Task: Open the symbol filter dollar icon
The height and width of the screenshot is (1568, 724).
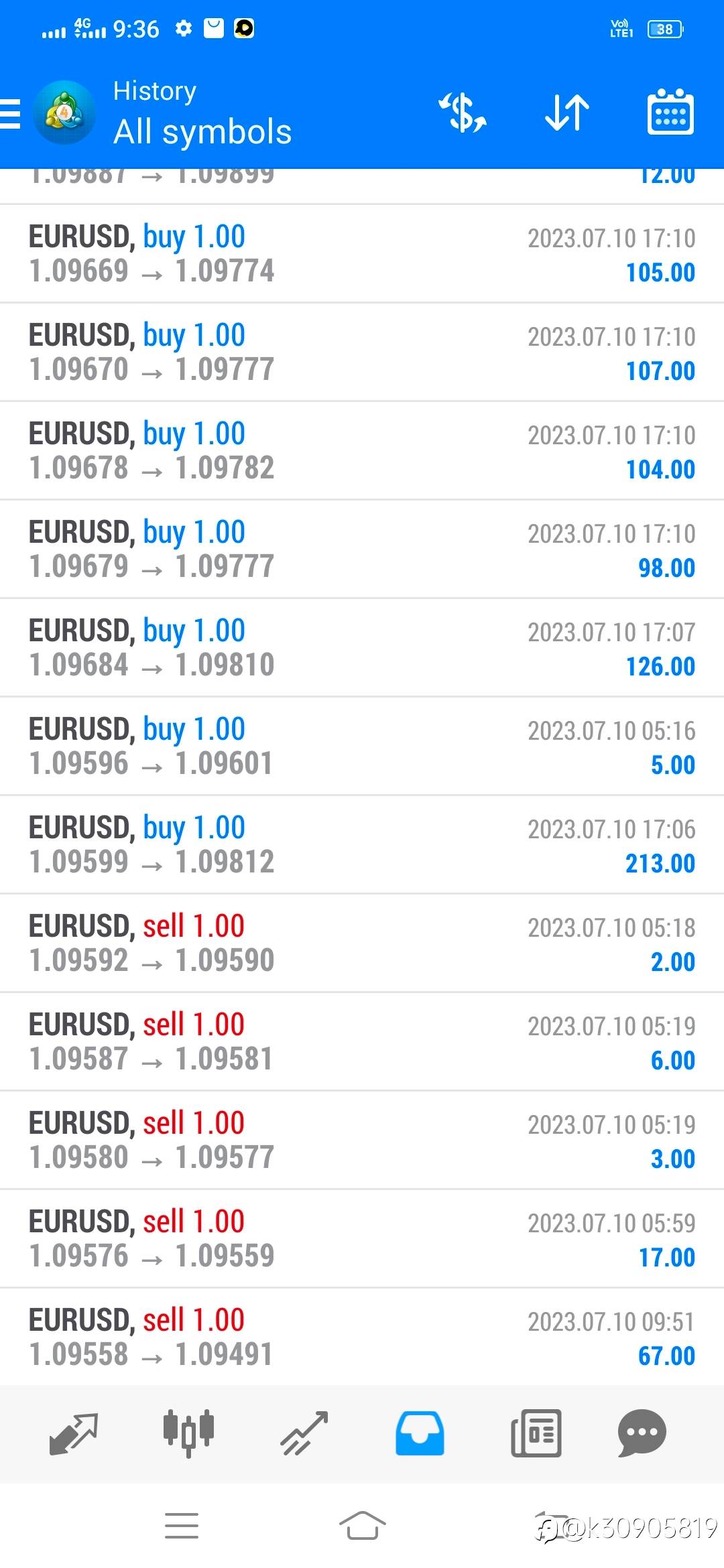Action: (x=463, y=112)
